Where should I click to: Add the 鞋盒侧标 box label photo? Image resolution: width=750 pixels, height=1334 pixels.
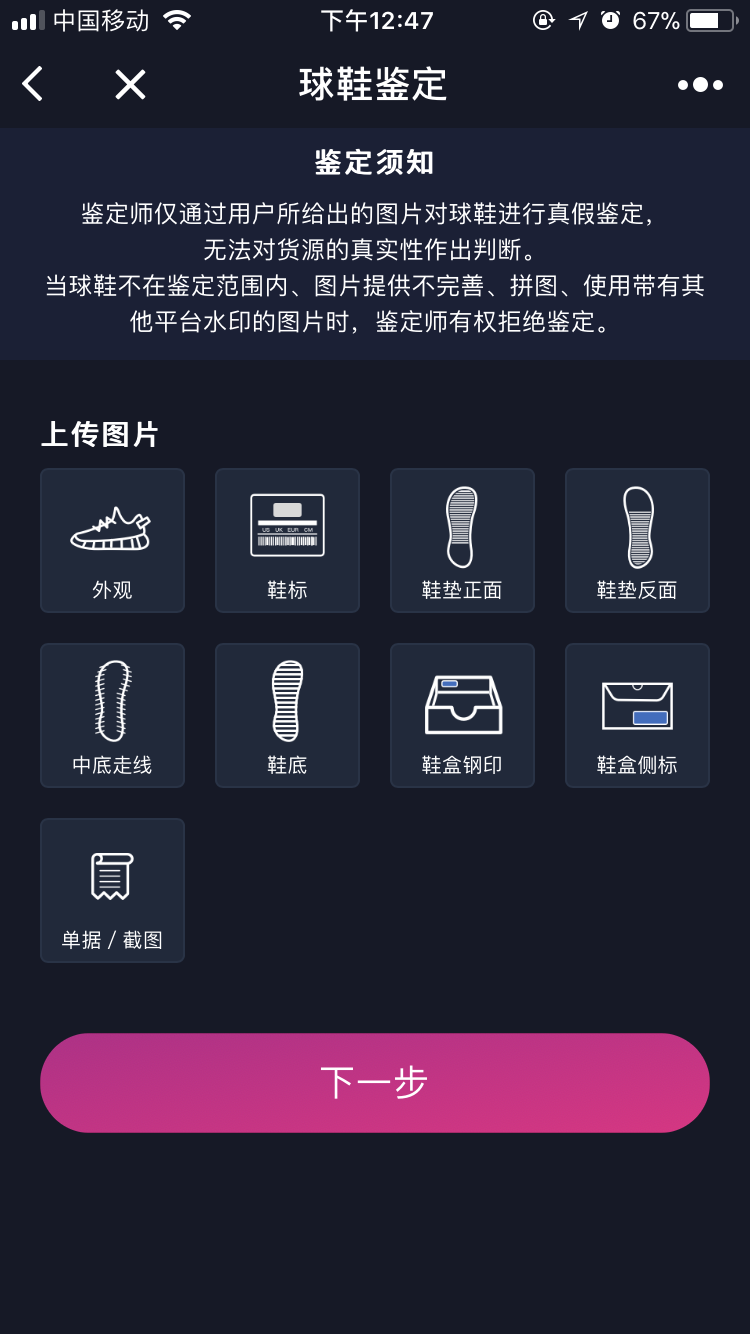(637, 715)
